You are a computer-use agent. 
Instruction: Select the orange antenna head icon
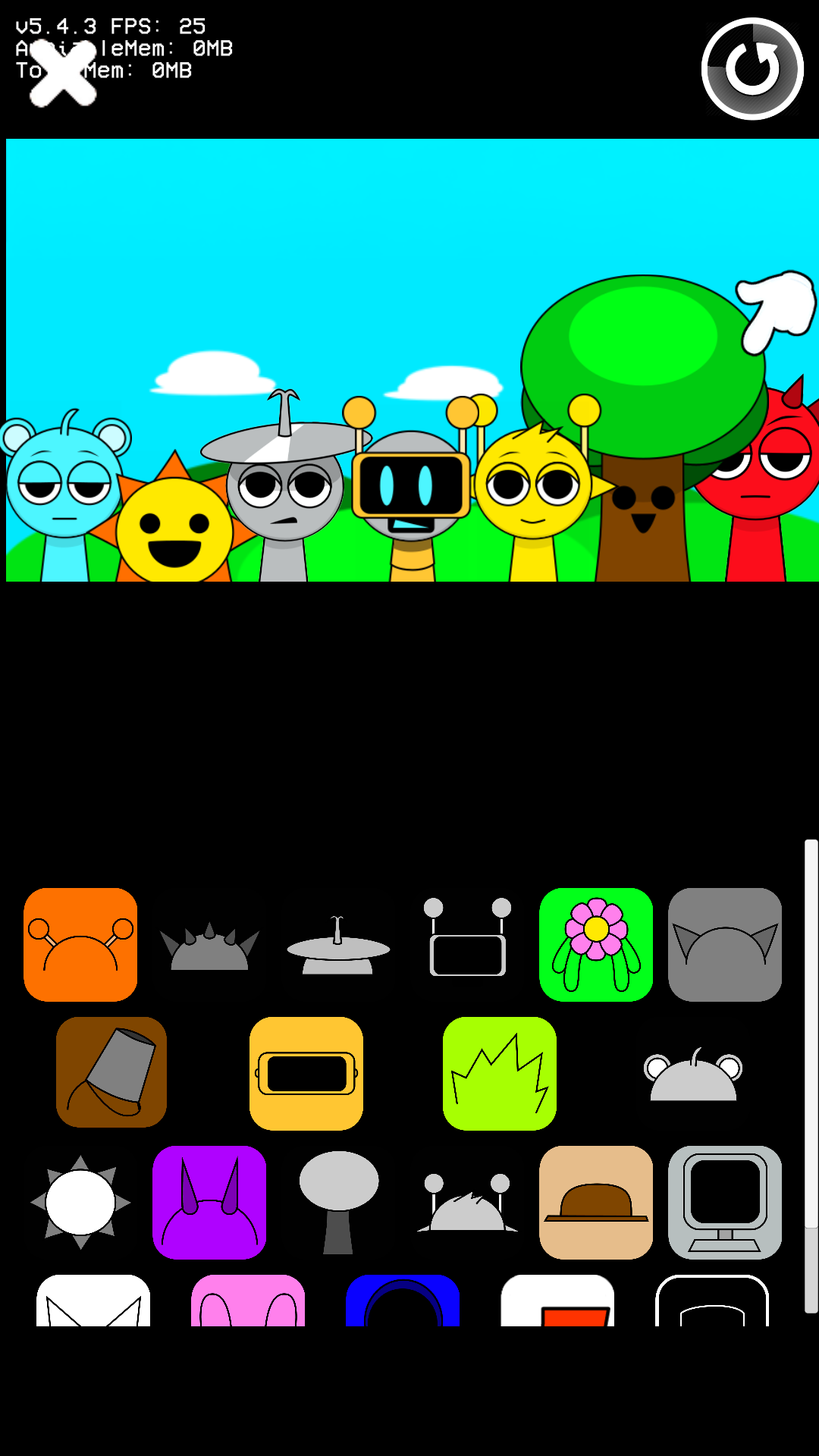coord(80,945)
